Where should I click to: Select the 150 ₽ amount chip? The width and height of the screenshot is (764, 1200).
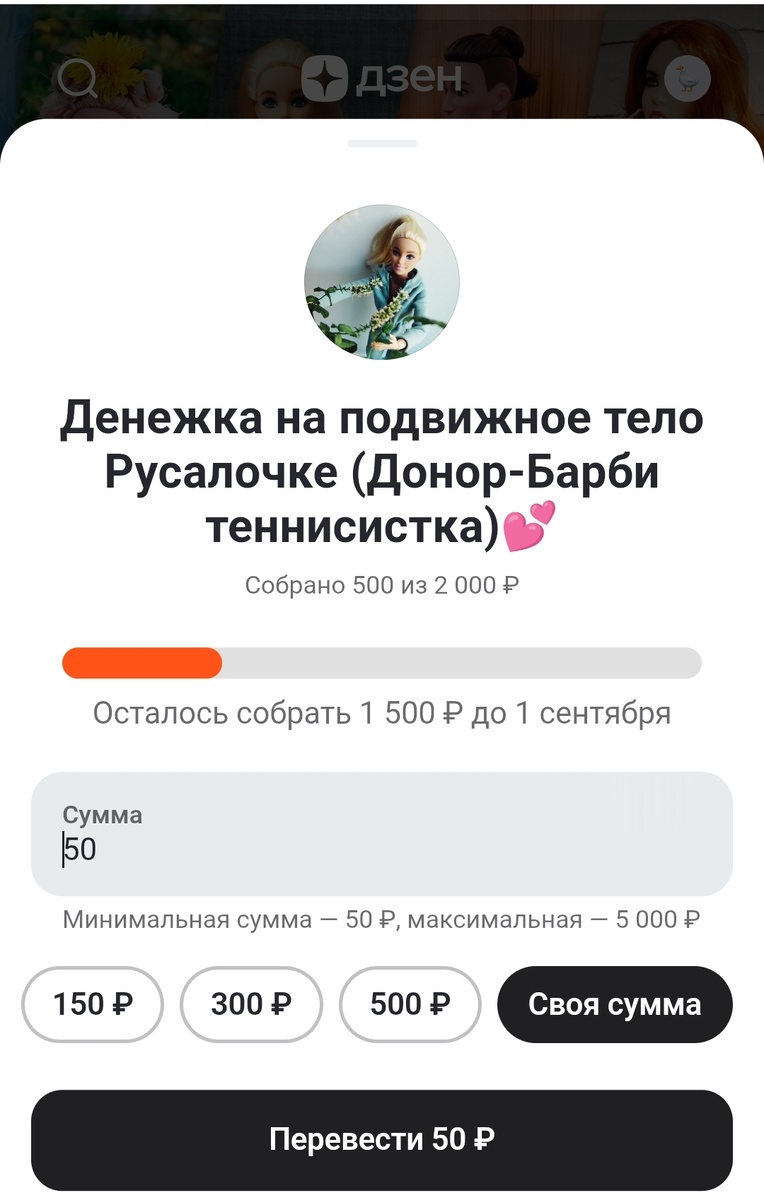[93, 1004]
